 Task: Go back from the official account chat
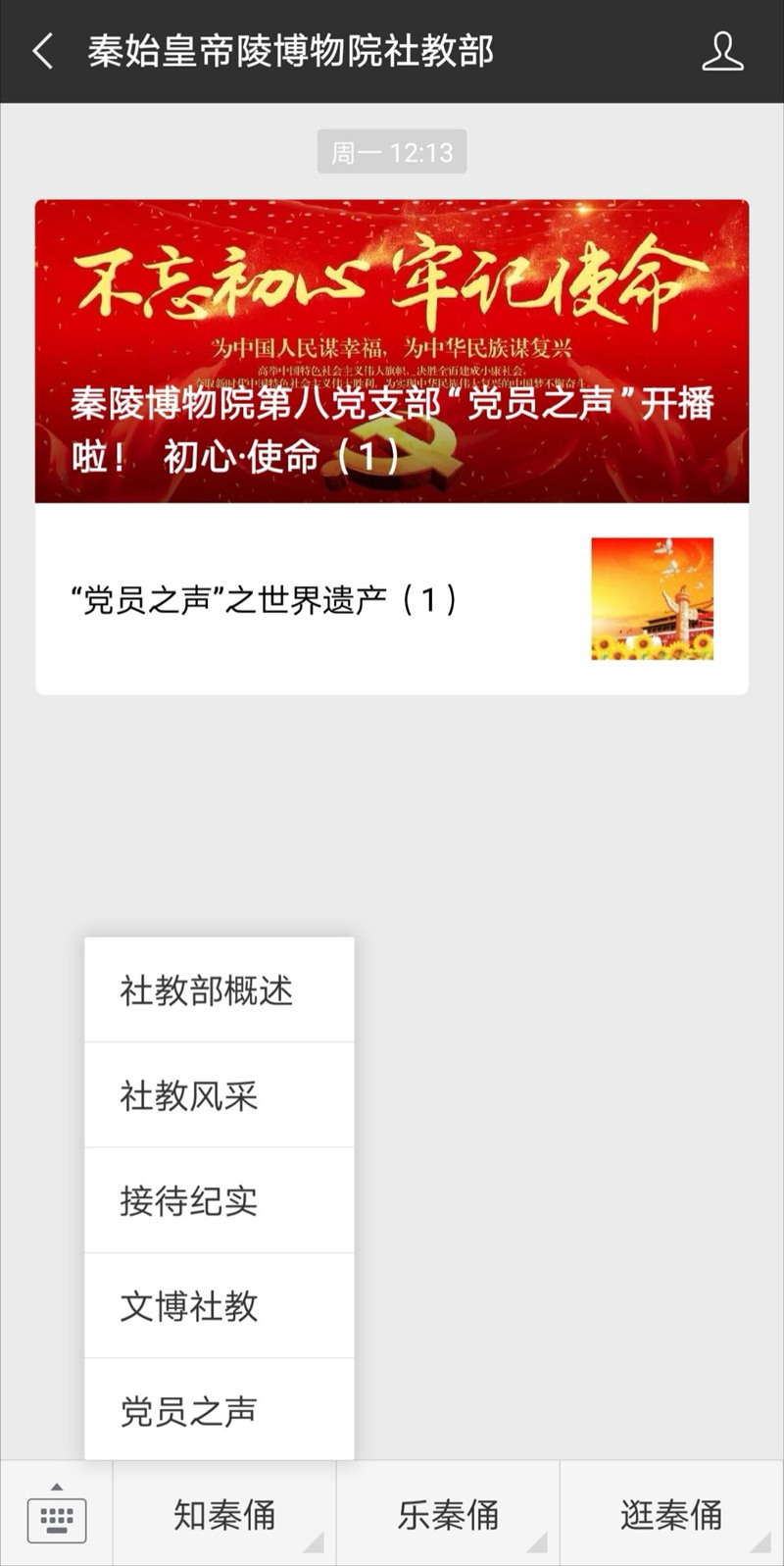click(42, 51)
